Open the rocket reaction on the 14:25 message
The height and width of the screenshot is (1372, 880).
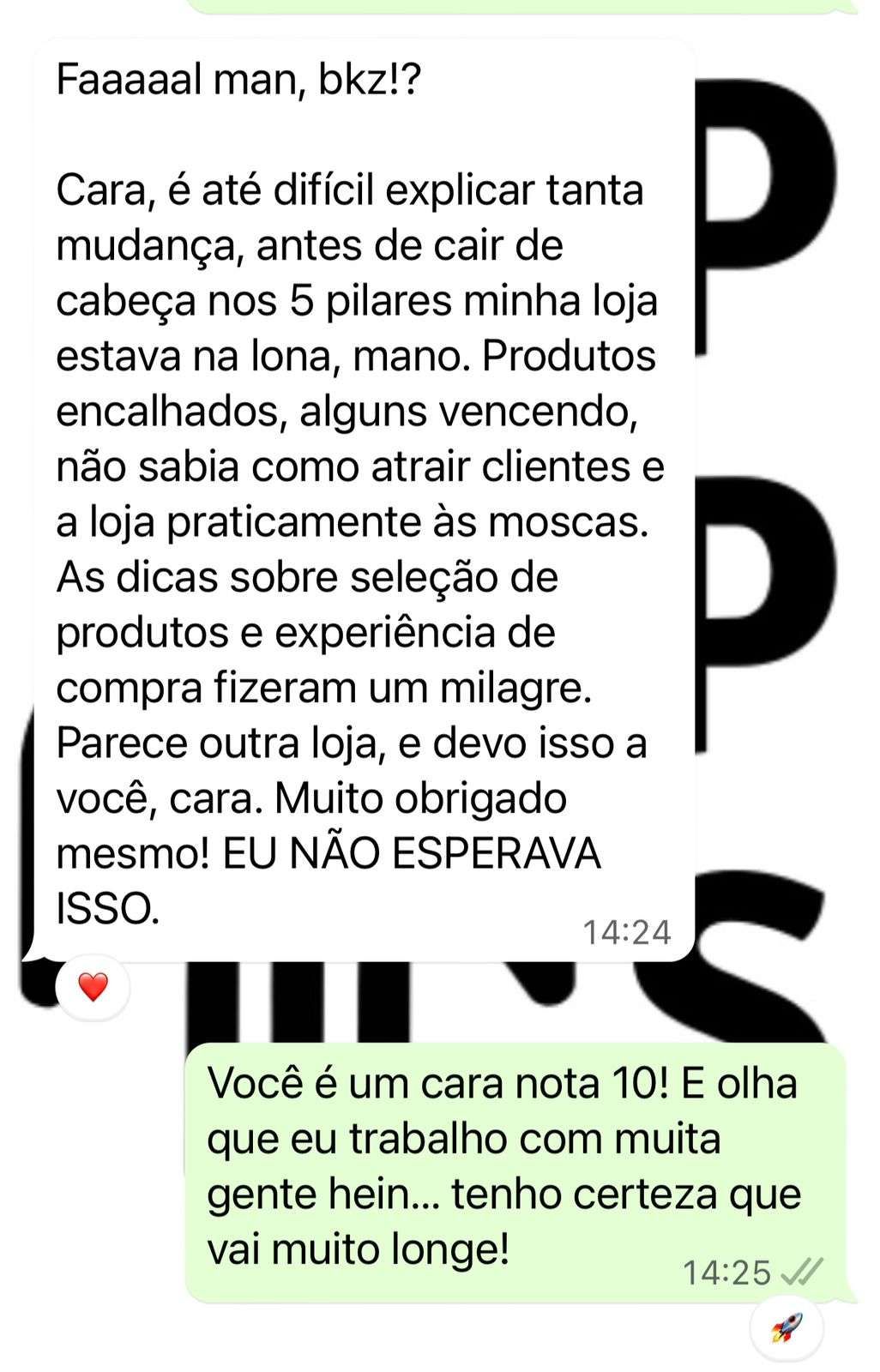point(786,1328)
